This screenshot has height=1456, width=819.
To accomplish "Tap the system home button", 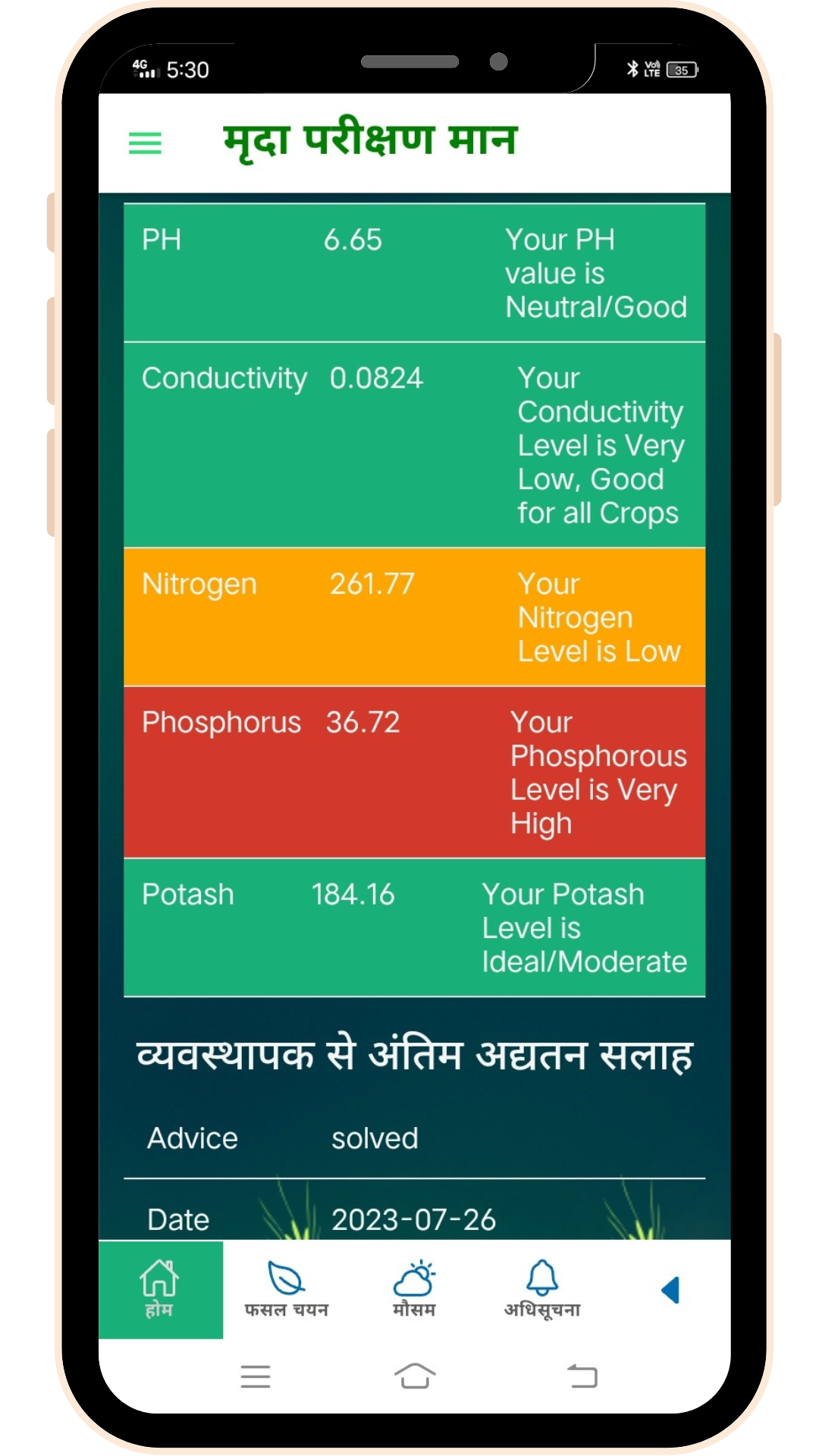I will (x=415, y=1376).
